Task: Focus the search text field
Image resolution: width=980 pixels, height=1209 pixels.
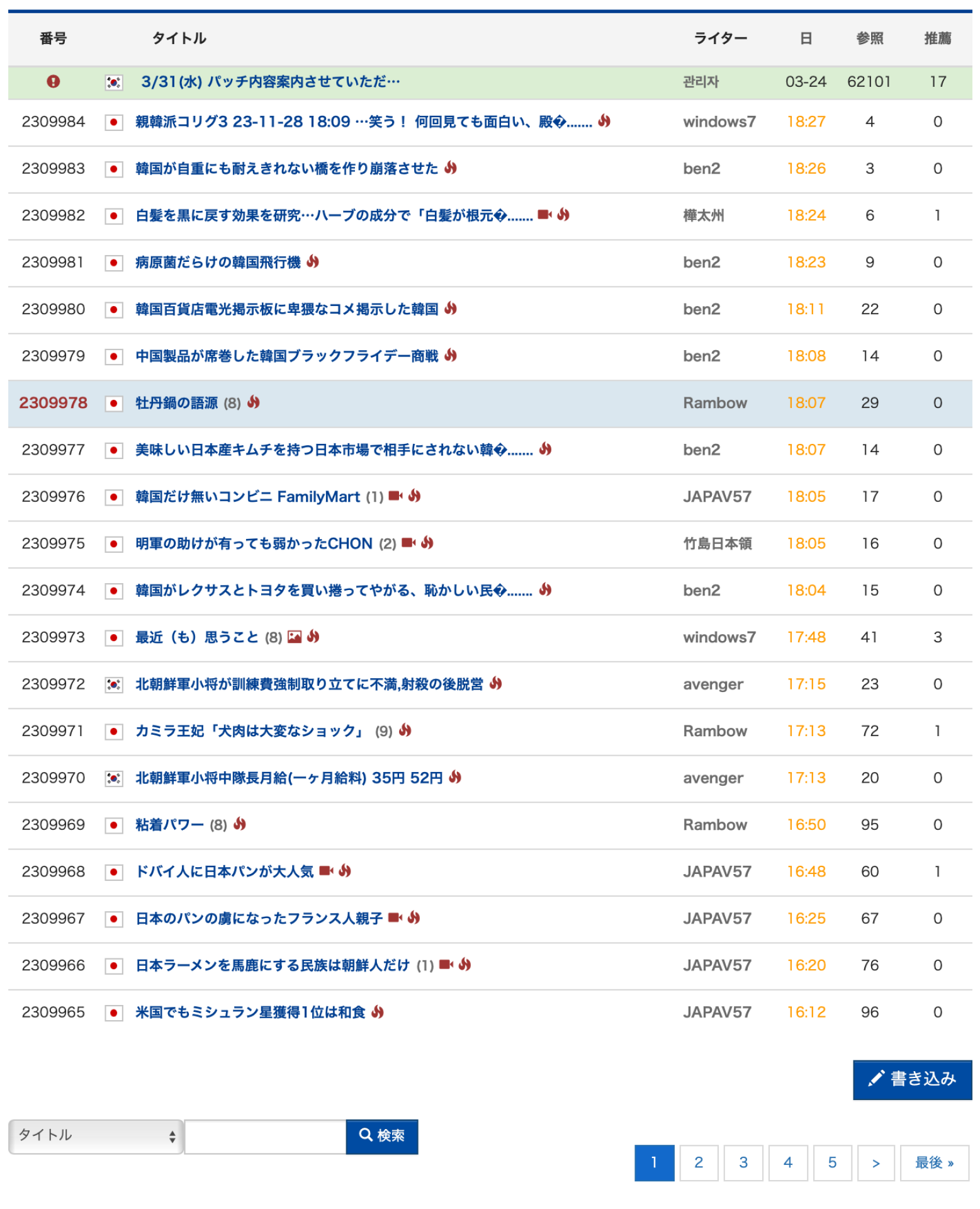Action: [x=264, y=1136]
